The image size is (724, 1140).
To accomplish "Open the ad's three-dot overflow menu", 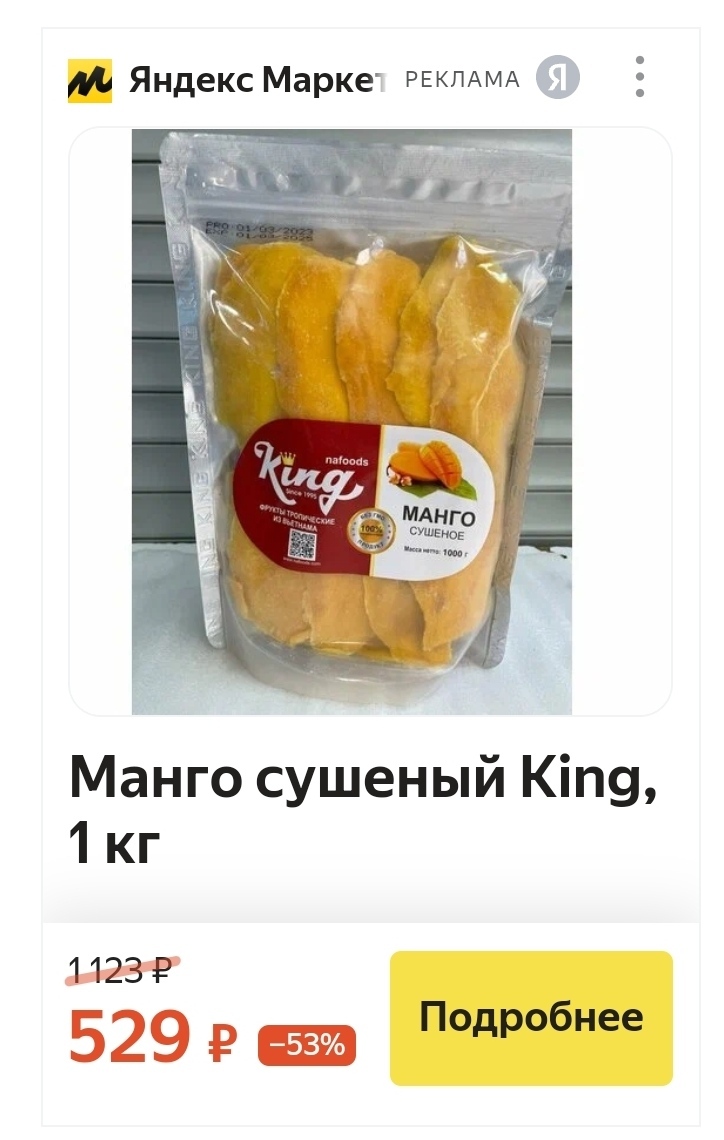I will (x=640, y=78).
